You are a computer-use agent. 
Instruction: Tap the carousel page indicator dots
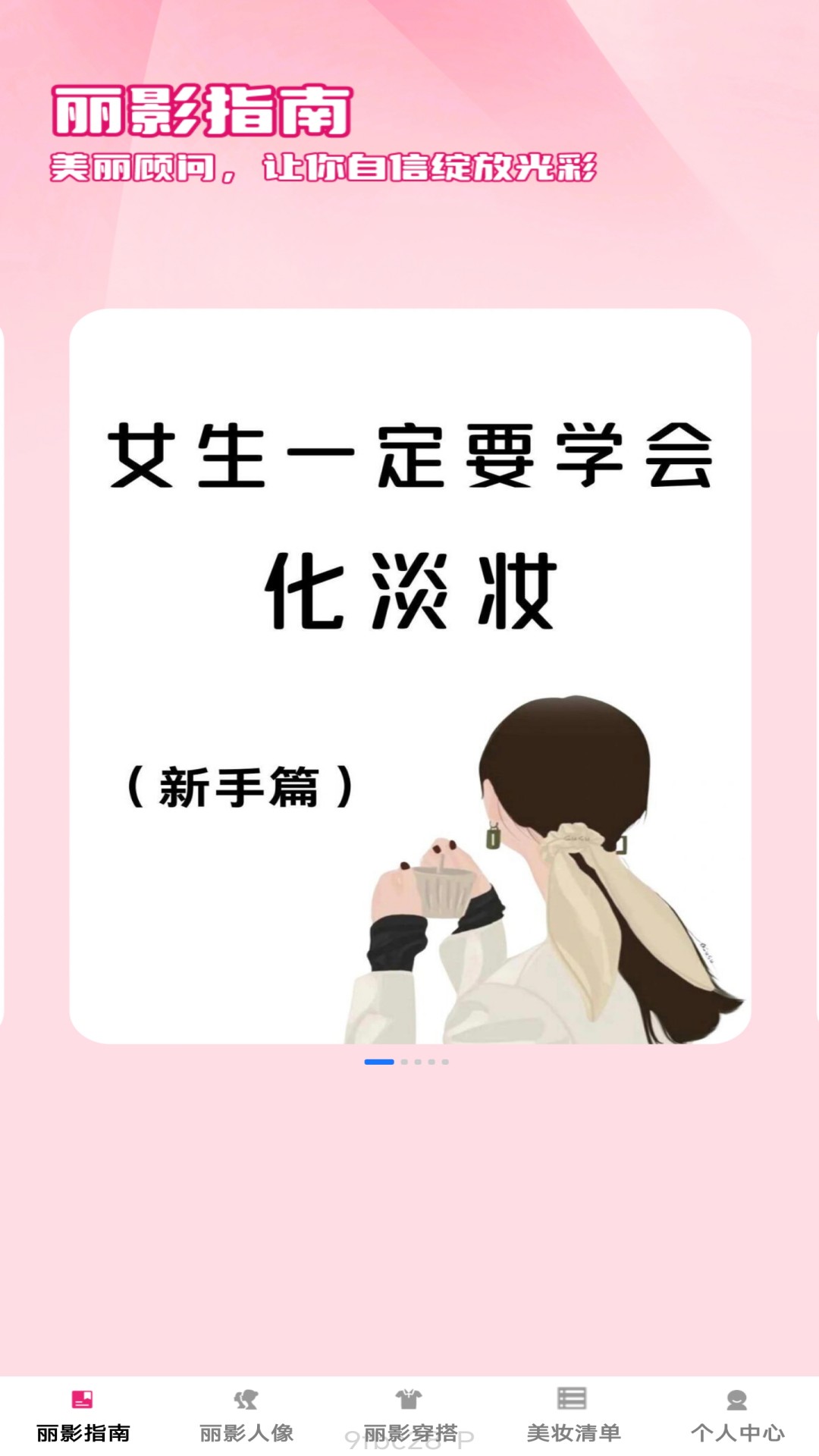(x=407, y=1062)
